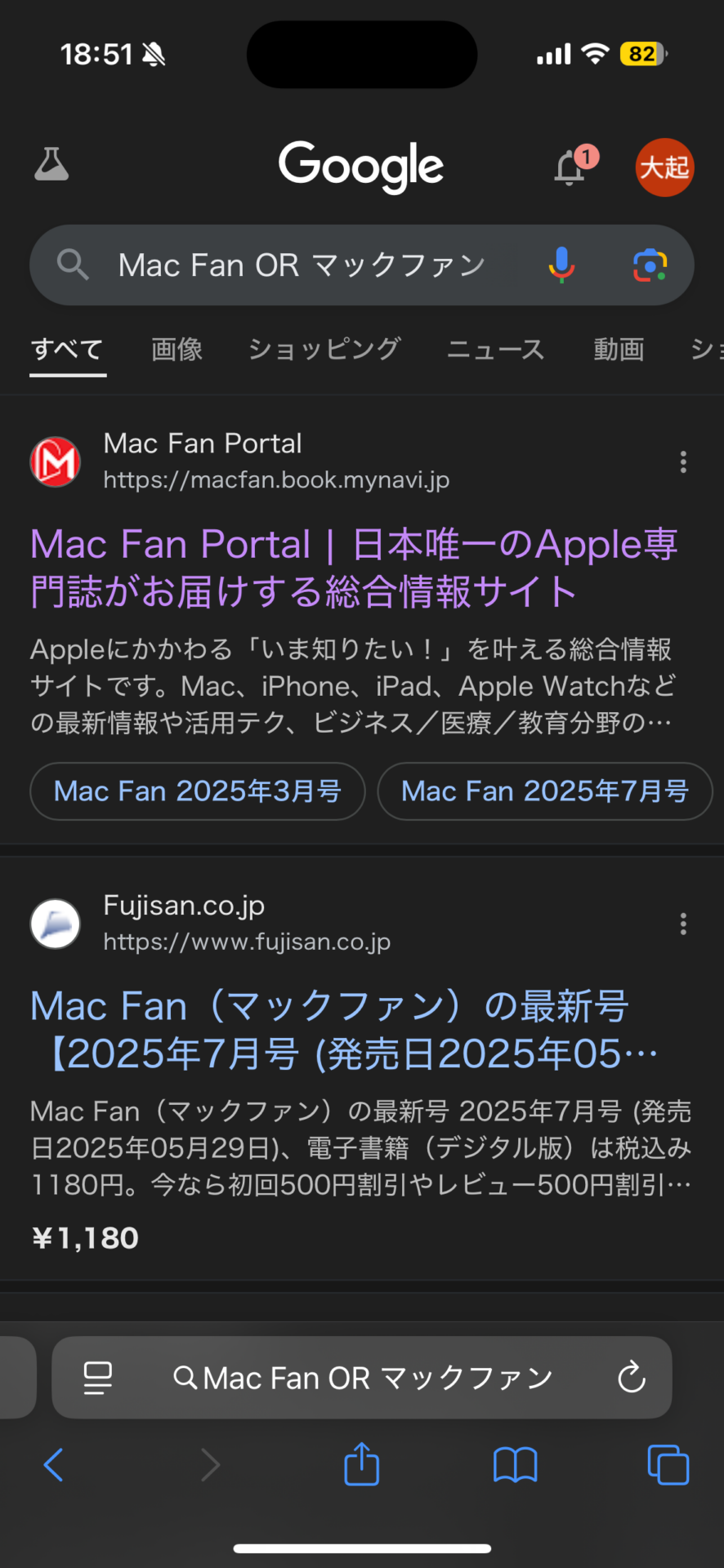Switch to the 動画 tab

pyautogui.click(x=619, y=350)
